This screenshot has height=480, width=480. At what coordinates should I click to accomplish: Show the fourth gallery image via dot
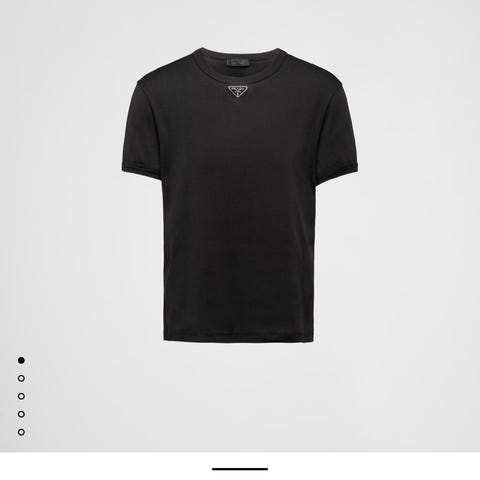point(21,414)
